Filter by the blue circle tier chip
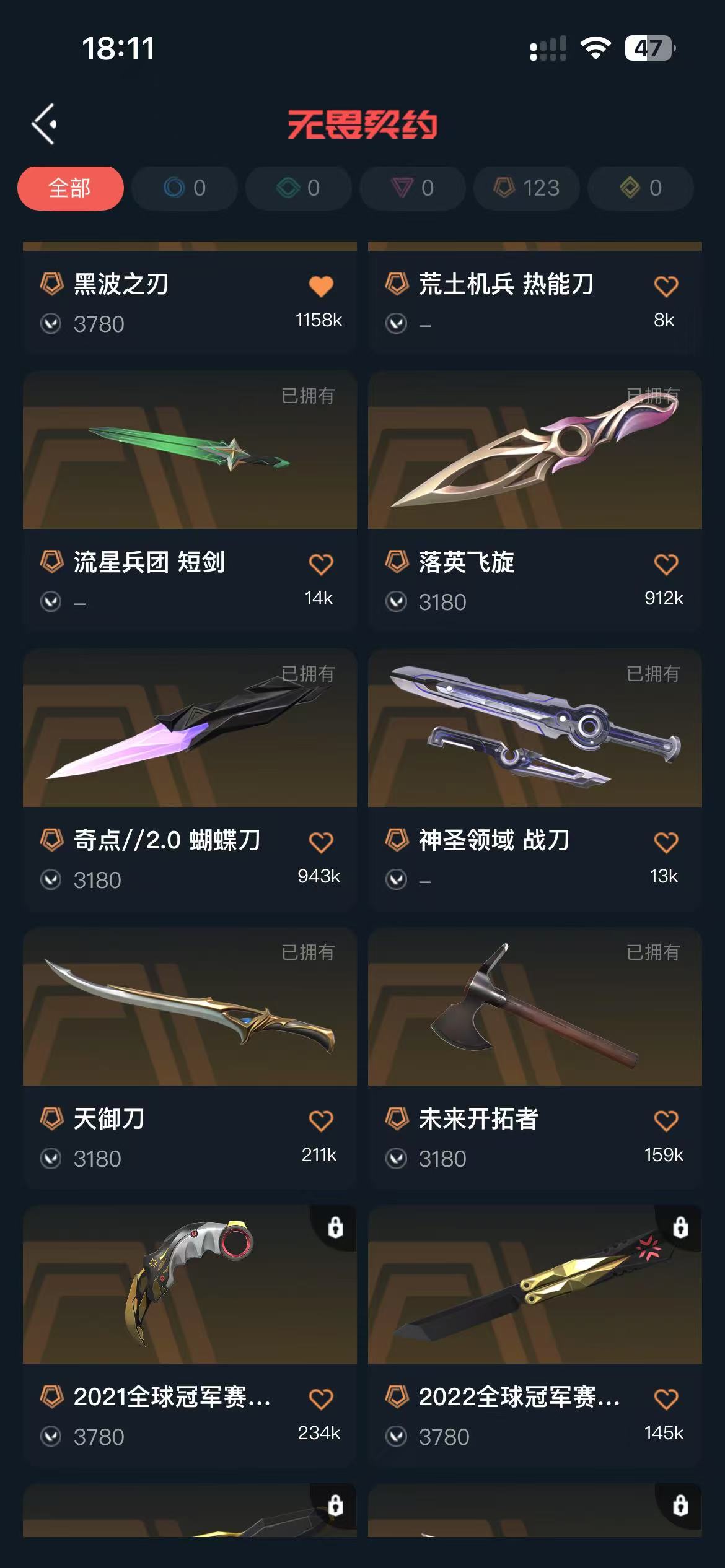This screenshot has width=725, height=1568. [x=184, y=188]
